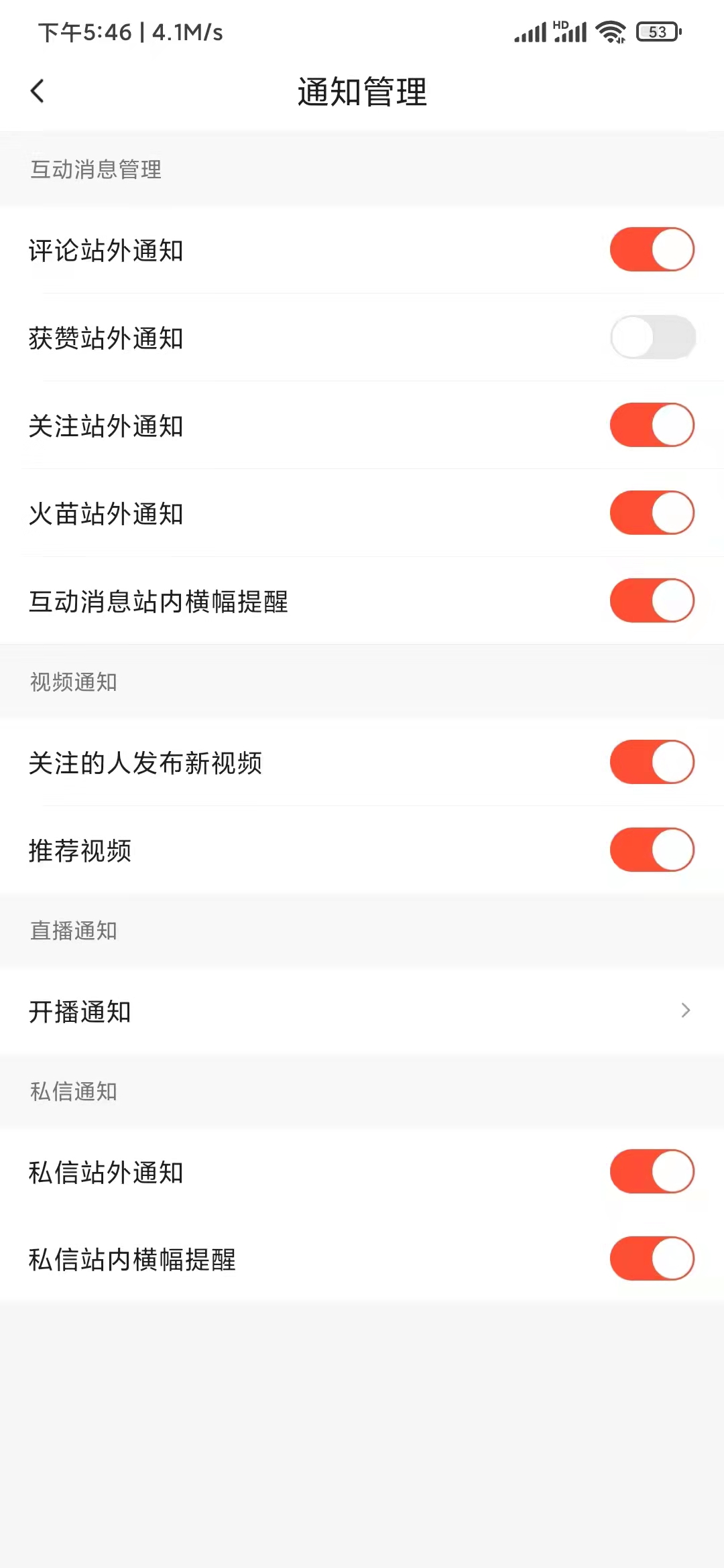This screenshot has width=724, height=1568.
Task: Enable 获赞站外通知 switch
Action: 652,337
